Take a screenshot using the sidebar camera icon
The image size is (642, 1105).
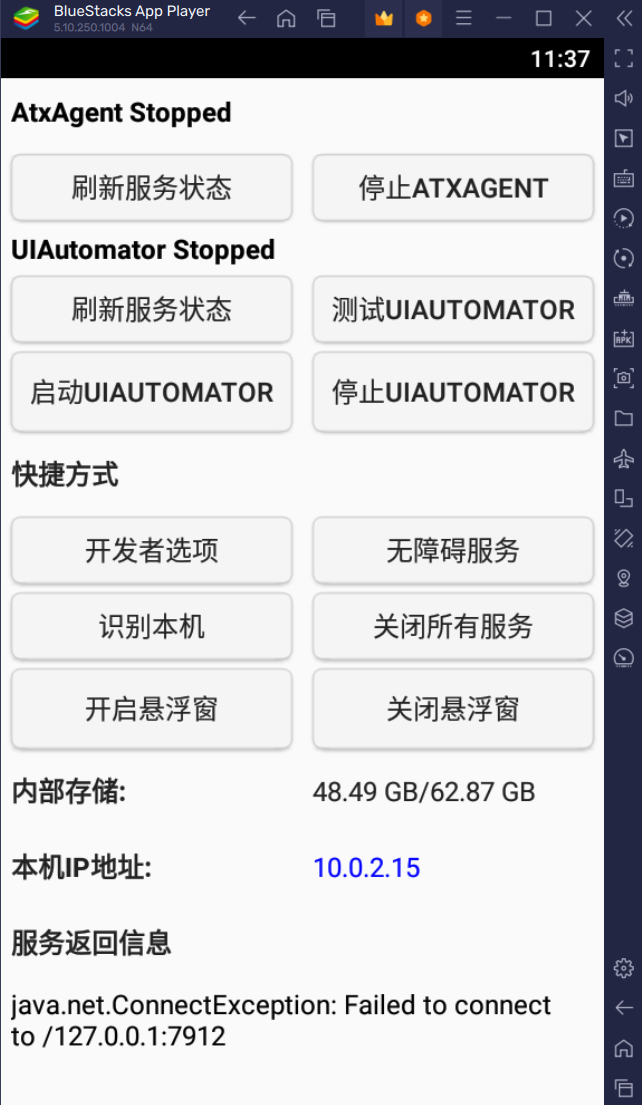click(x=623, y=378)
